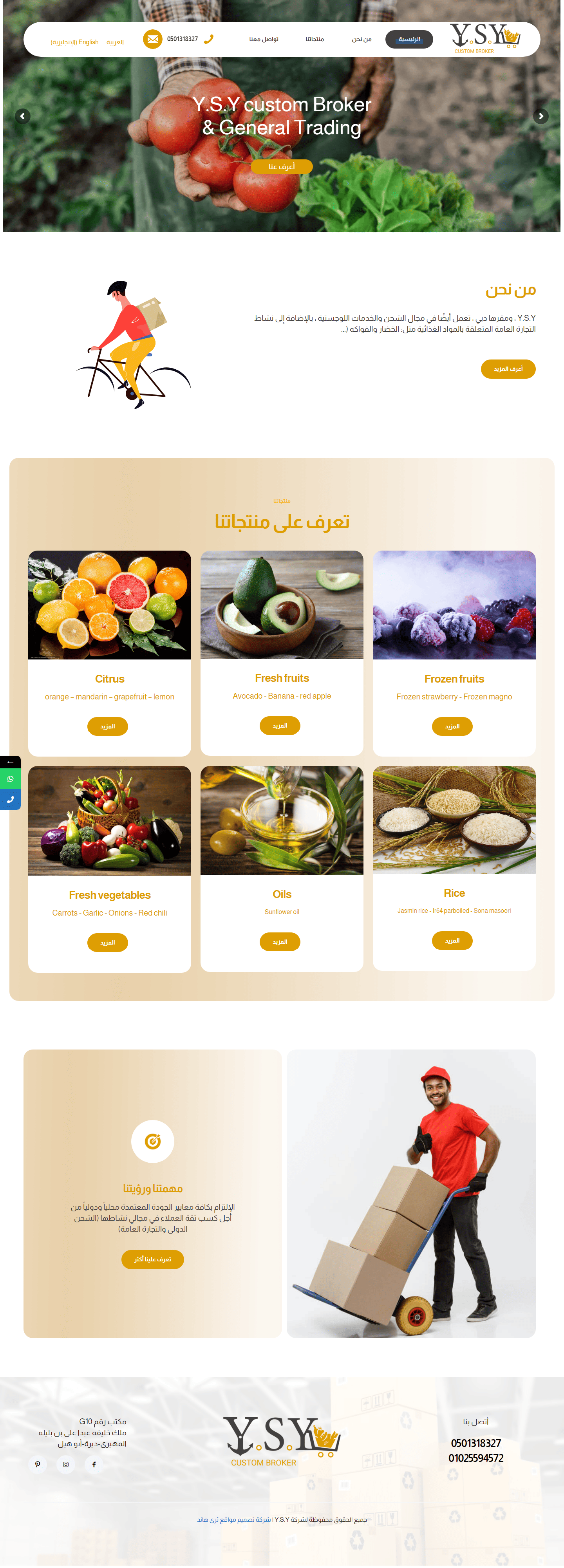Open the floating WhatsApp chat icon
The height and width of the screenshot is (1568, 564).
(x=10, y=779)
